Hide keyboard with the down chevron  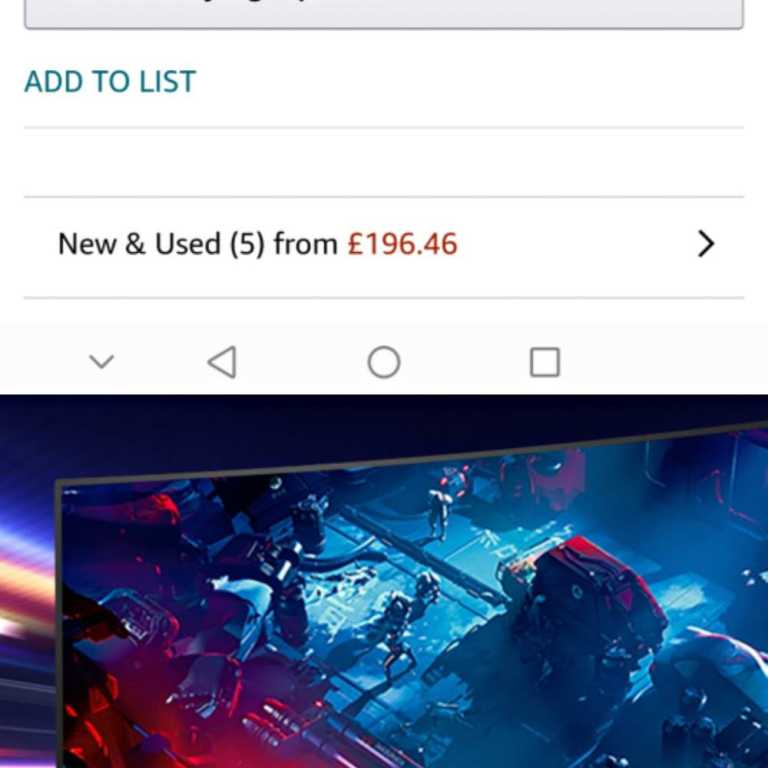point(102,362)
